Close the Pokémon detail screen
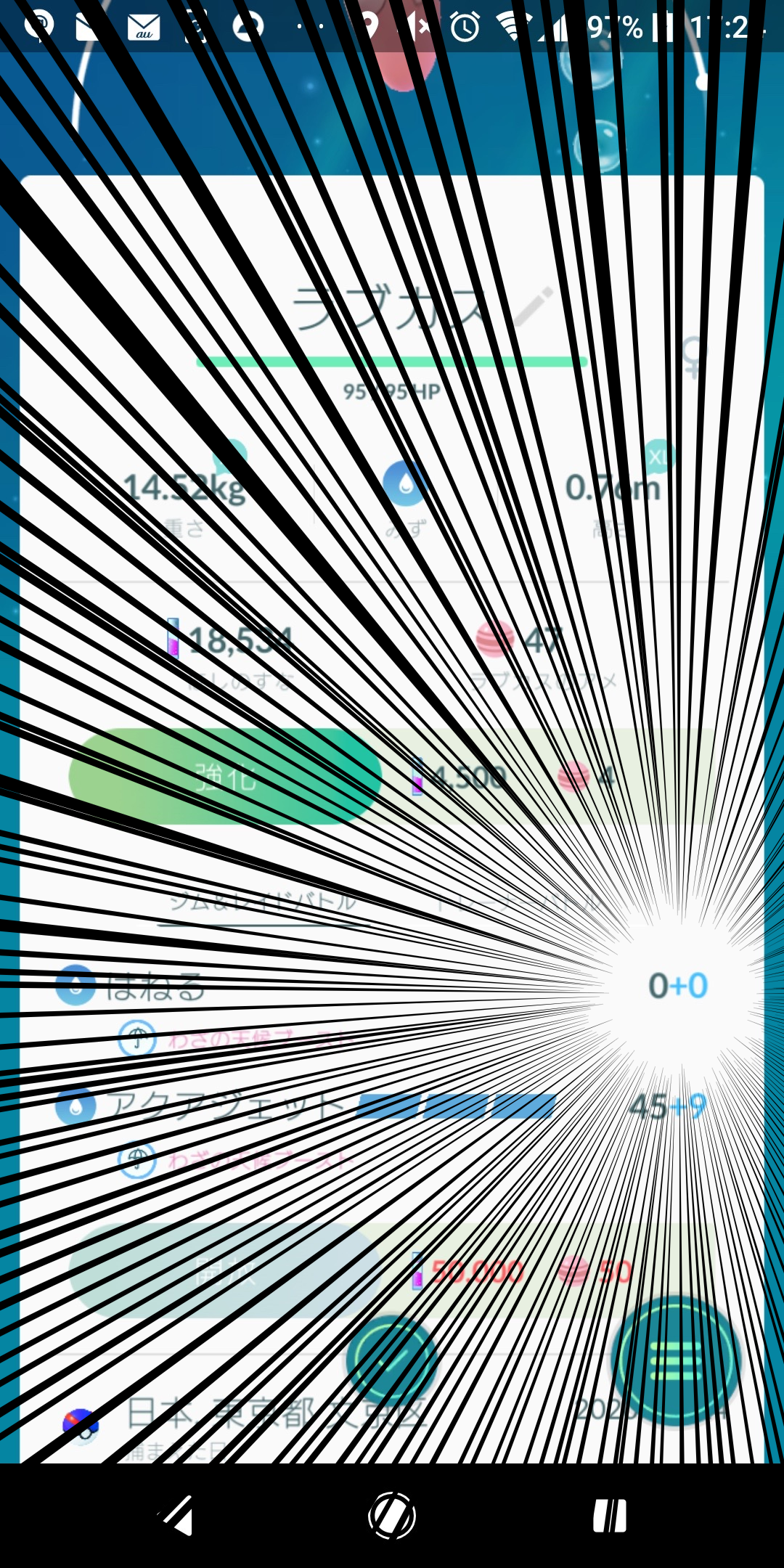Screen dimensions: 784x1568 [392, 1361]
